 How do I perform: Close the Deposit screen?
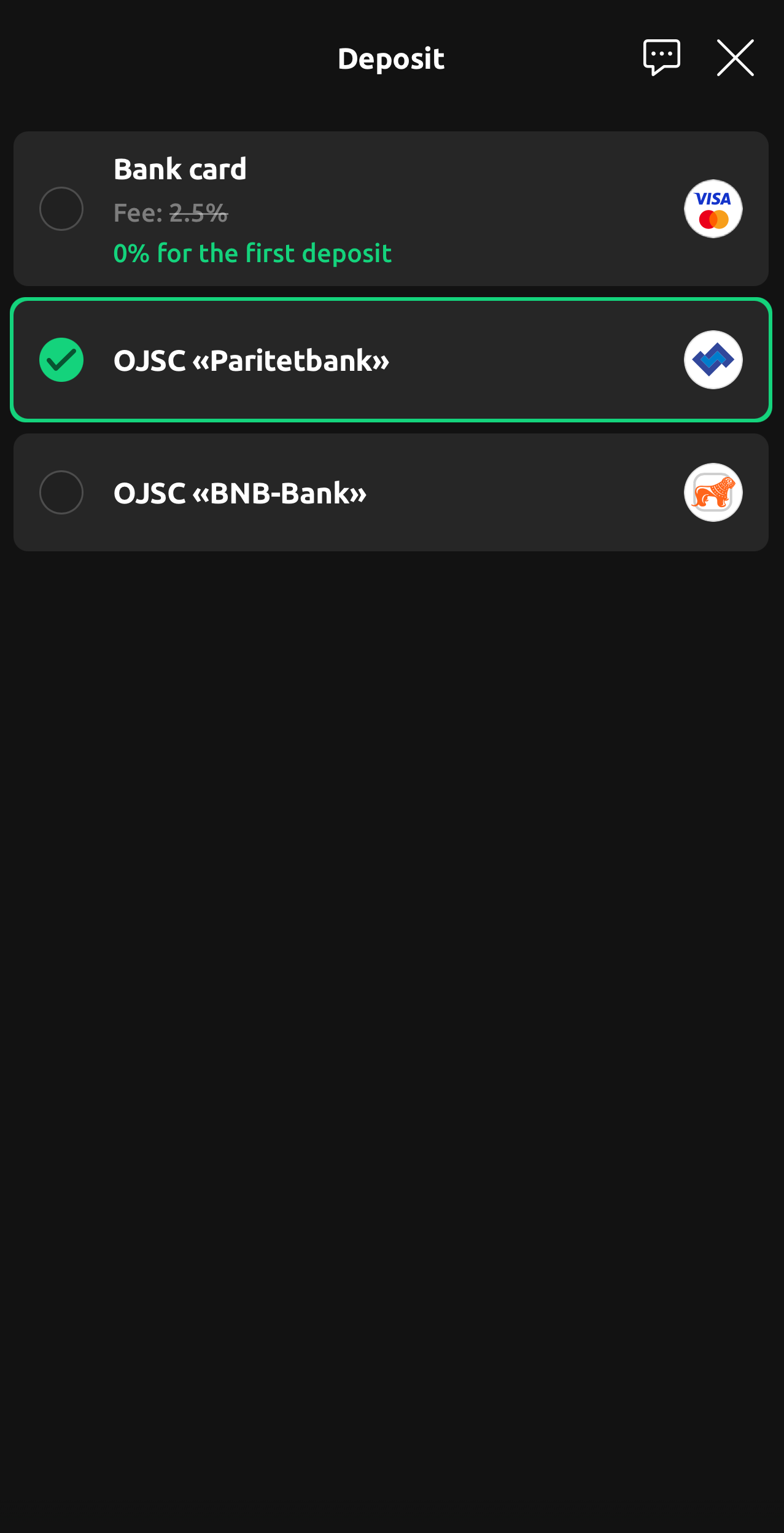coord(735,58)
